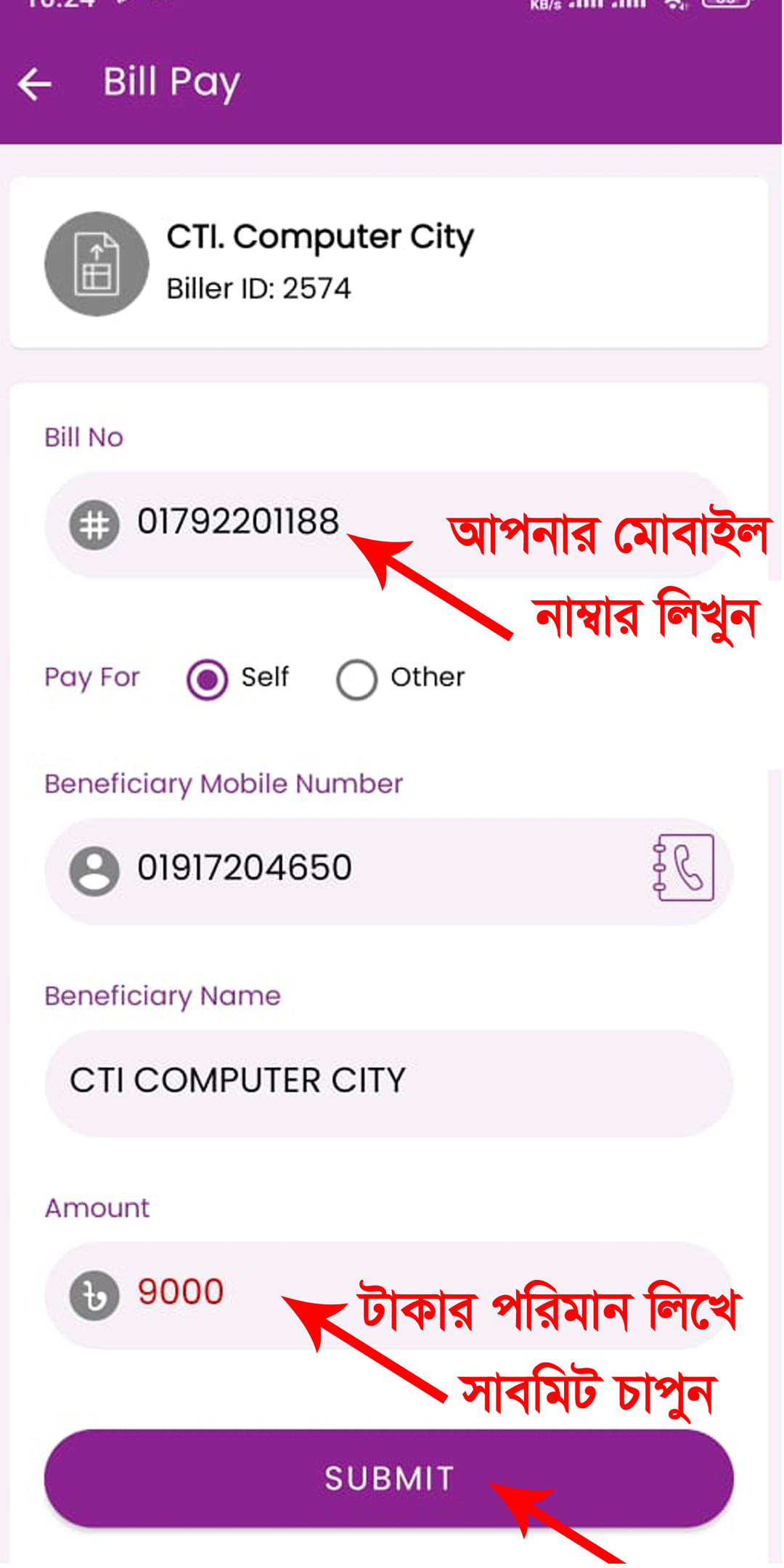Choose Other for Pay For

click(x=356, y=679)
